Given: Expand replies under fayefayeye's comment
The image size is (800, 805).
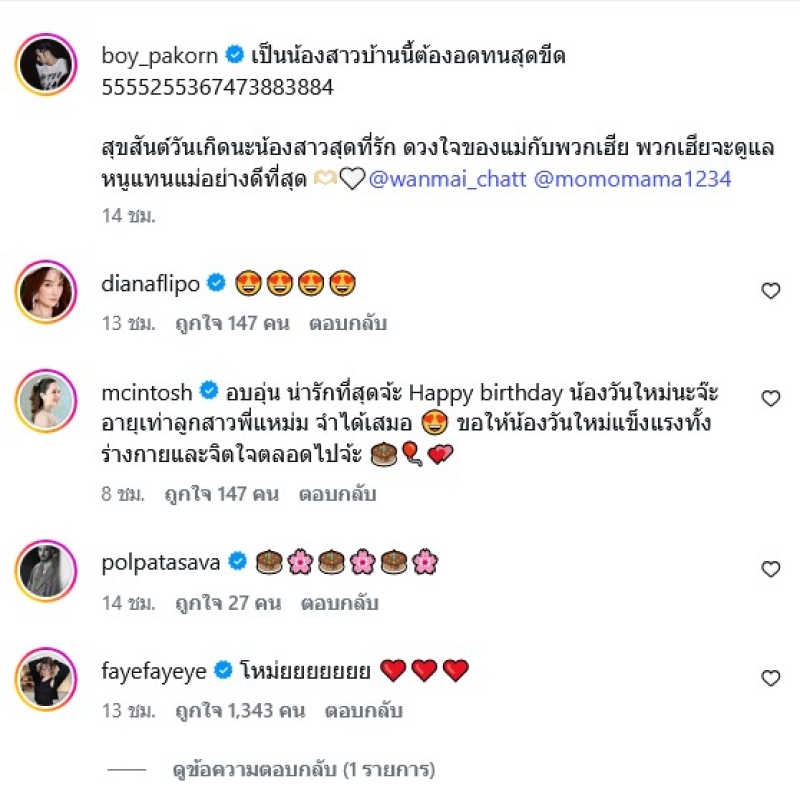Looking at the screenshot, I should click(302, 771).
